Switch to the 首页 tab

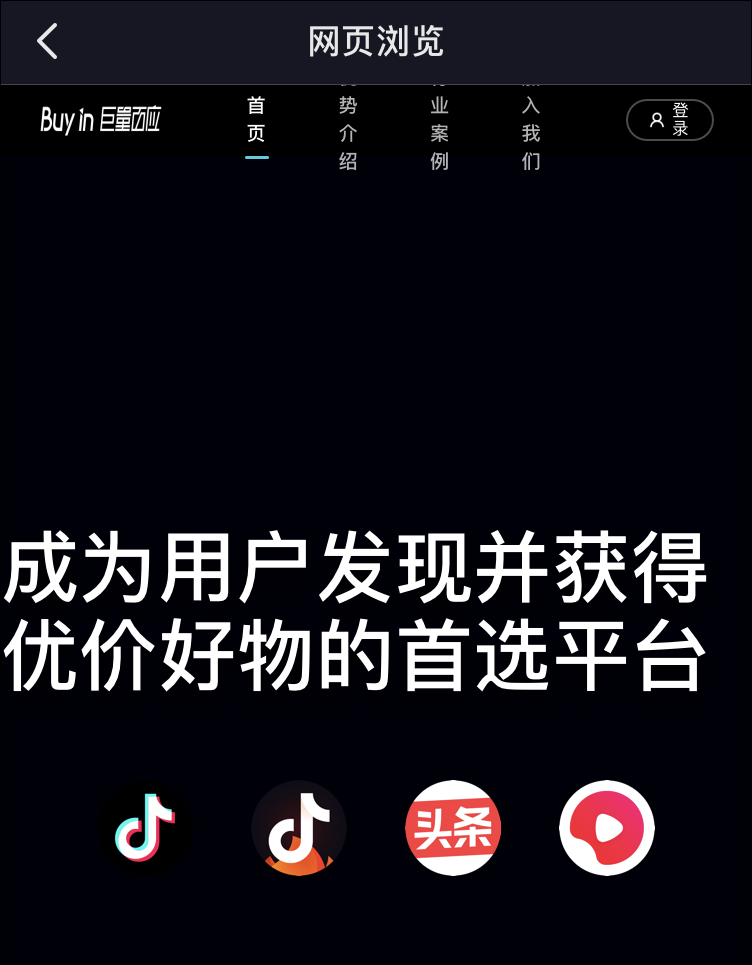click(x=256, y=120)
